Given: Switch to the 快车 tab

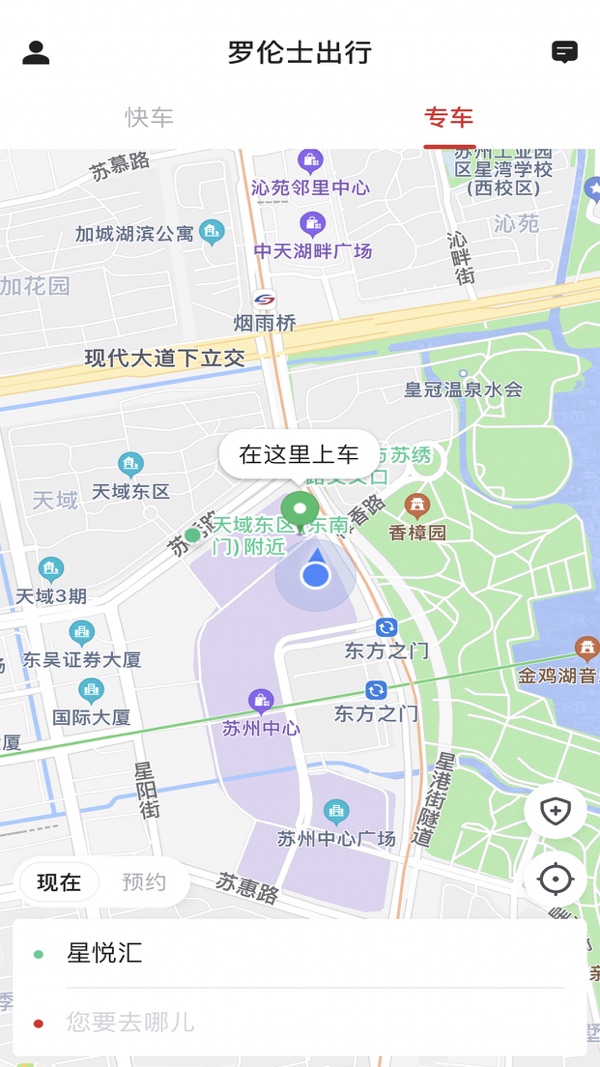Looking at the screenshot, I should tap(150, 117).
